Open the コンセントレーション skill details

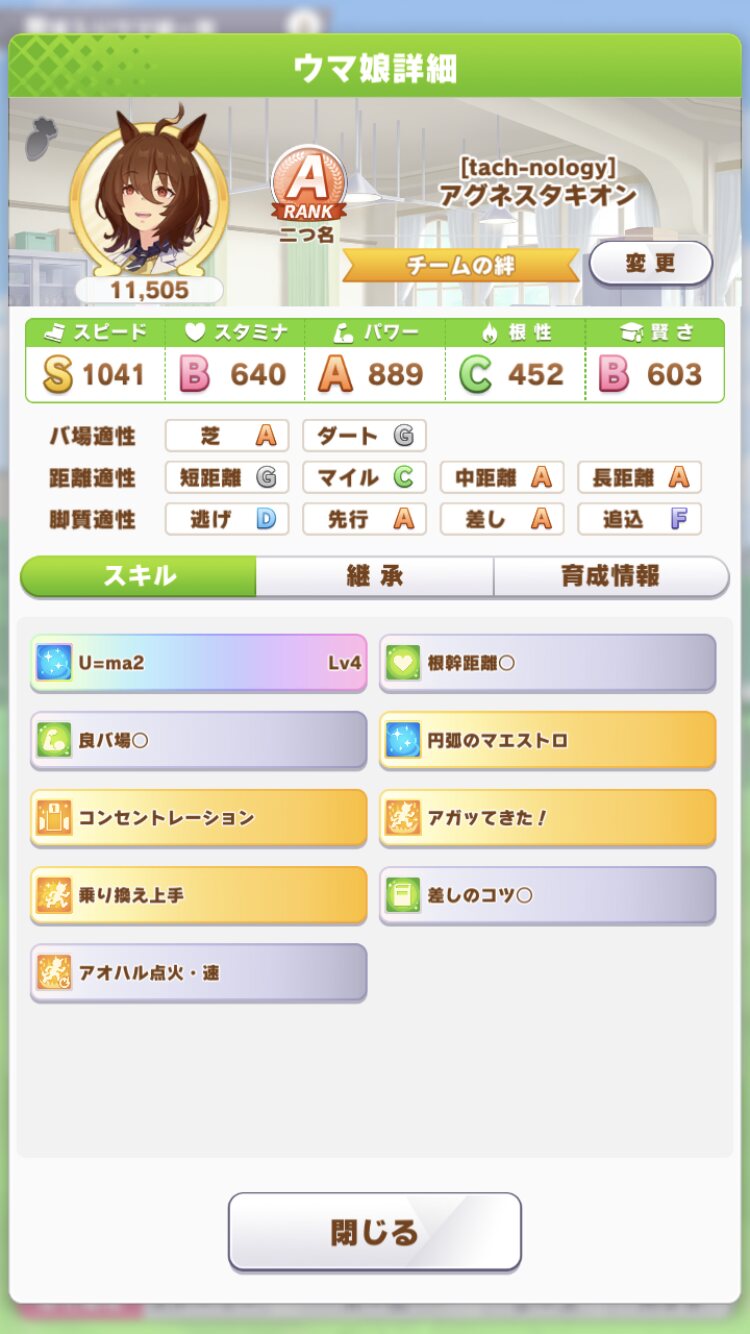click(x=199, y=817)
